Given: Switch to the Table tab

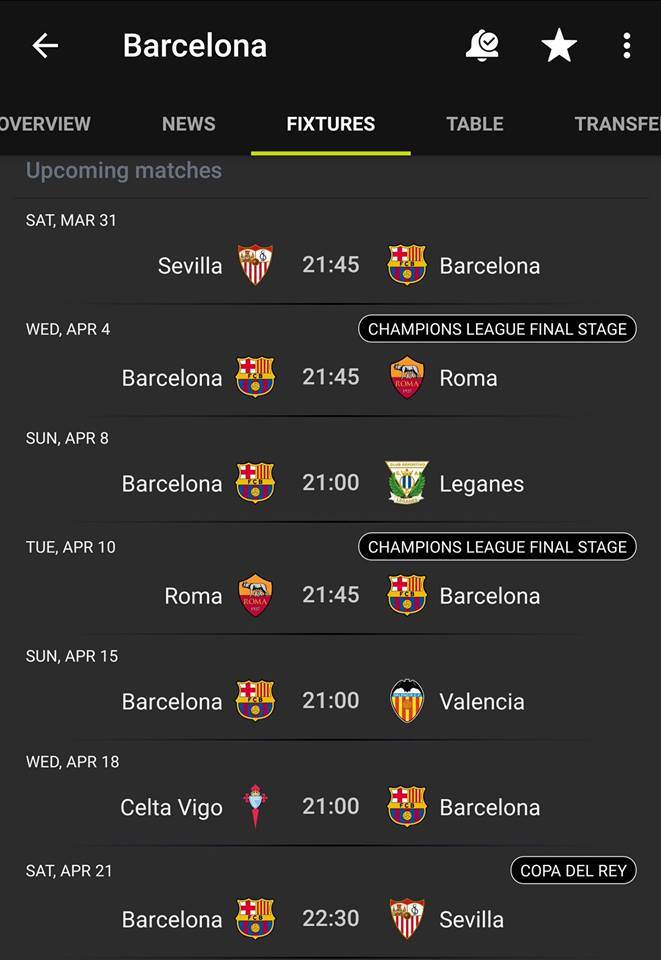Looking at the screenshot, I should pos(475,124).
